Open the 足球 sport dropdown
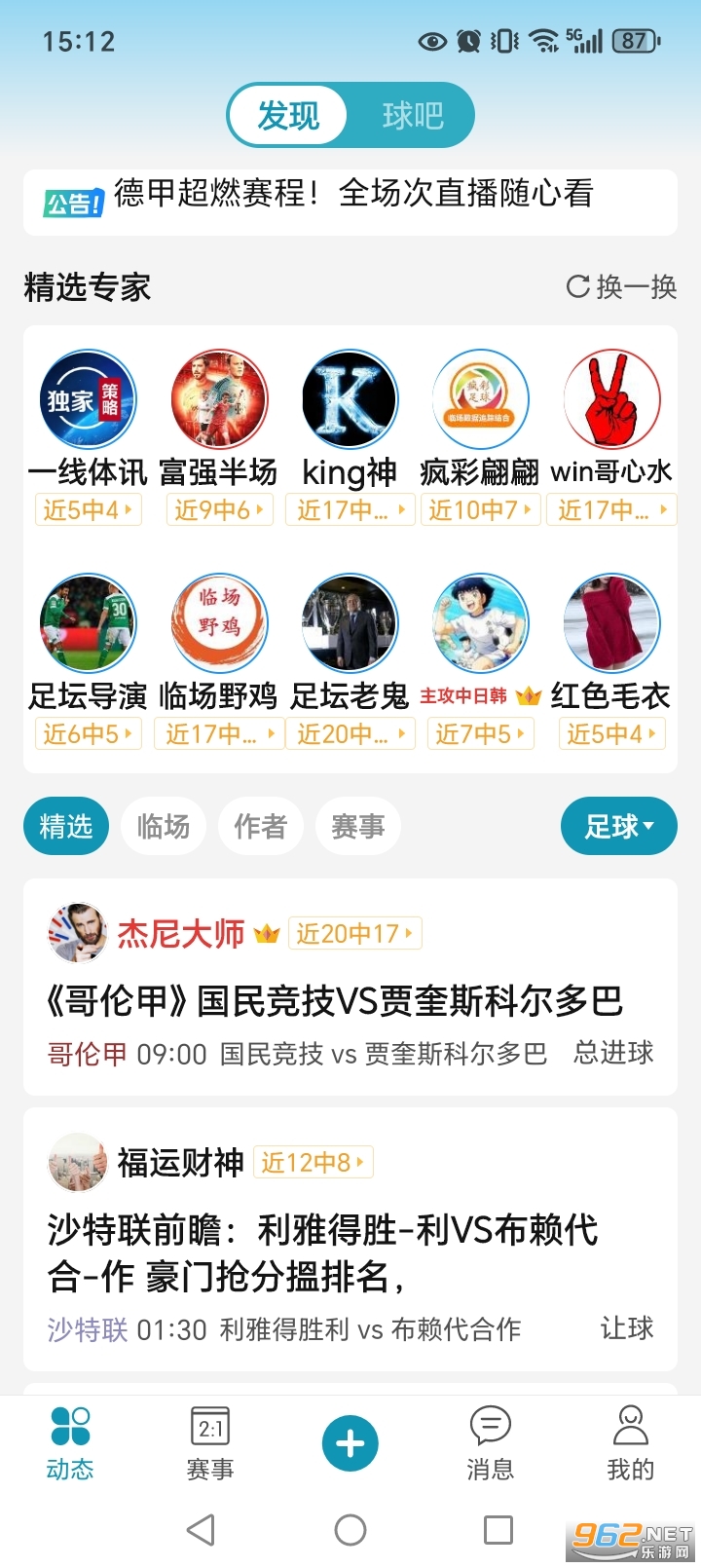 coord(619,826)
